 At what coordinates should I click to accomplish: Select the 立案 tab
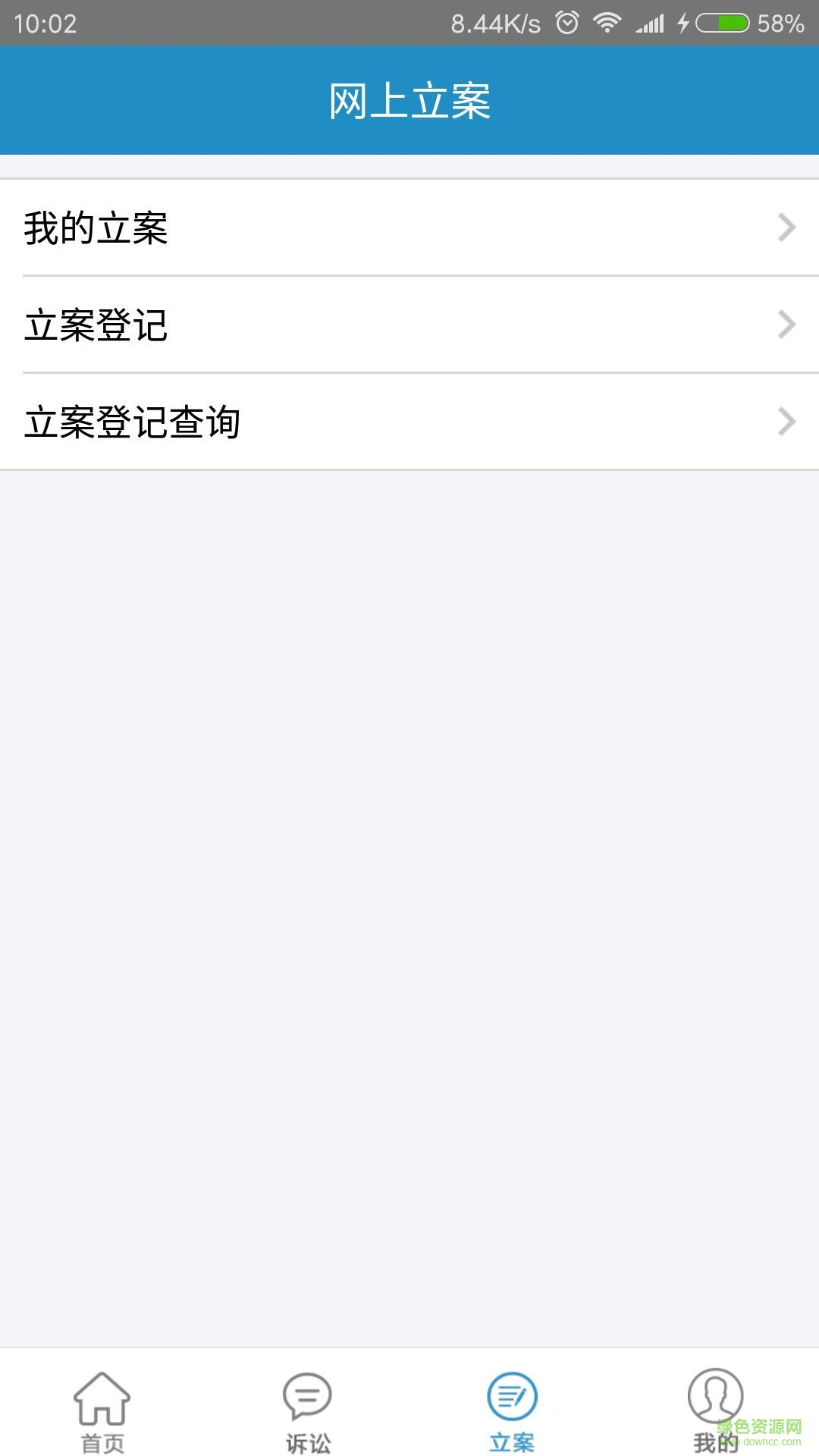pyautogui.click(x=512, y=1410)
